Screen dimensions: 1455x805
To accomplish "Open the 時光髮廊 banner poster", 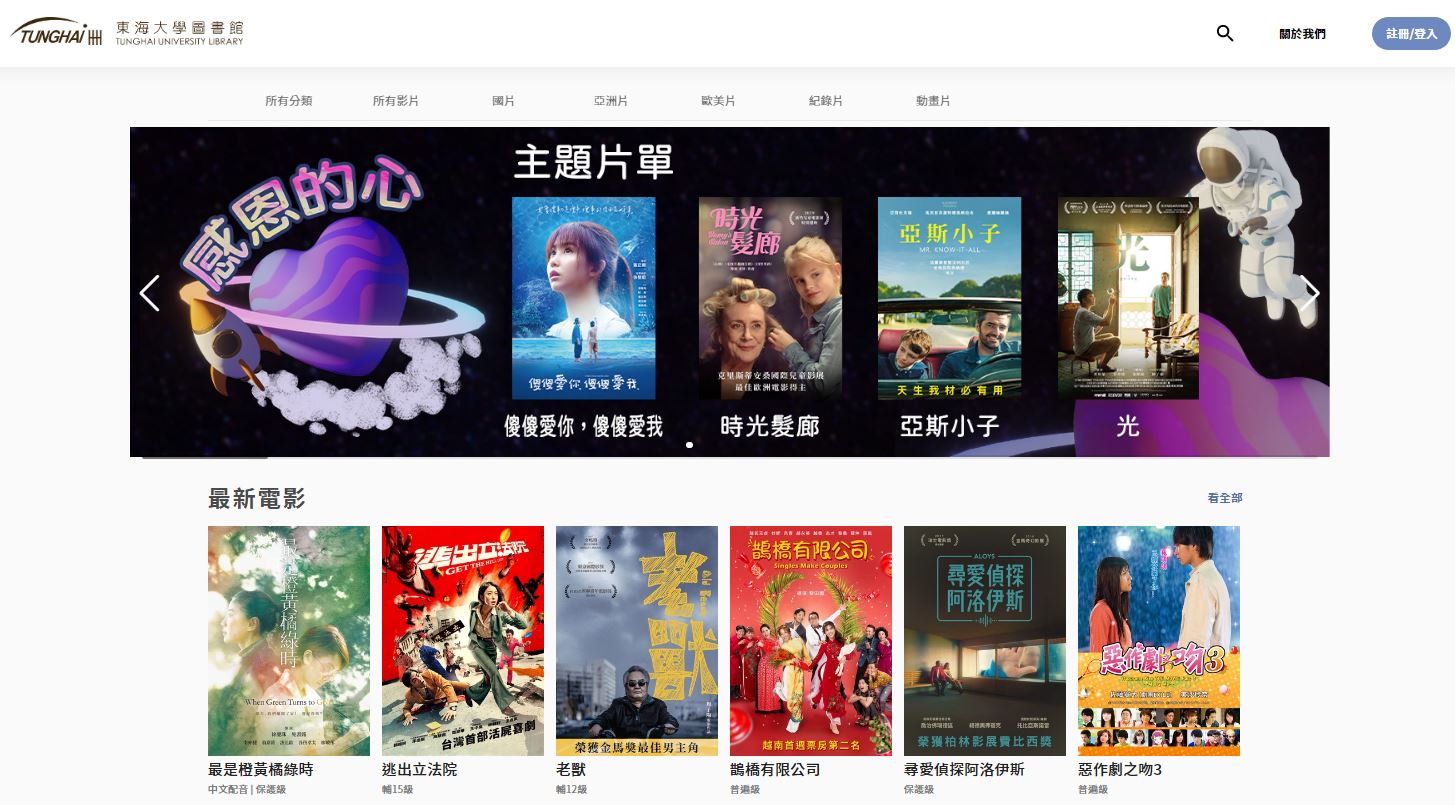I will (770, 298).
